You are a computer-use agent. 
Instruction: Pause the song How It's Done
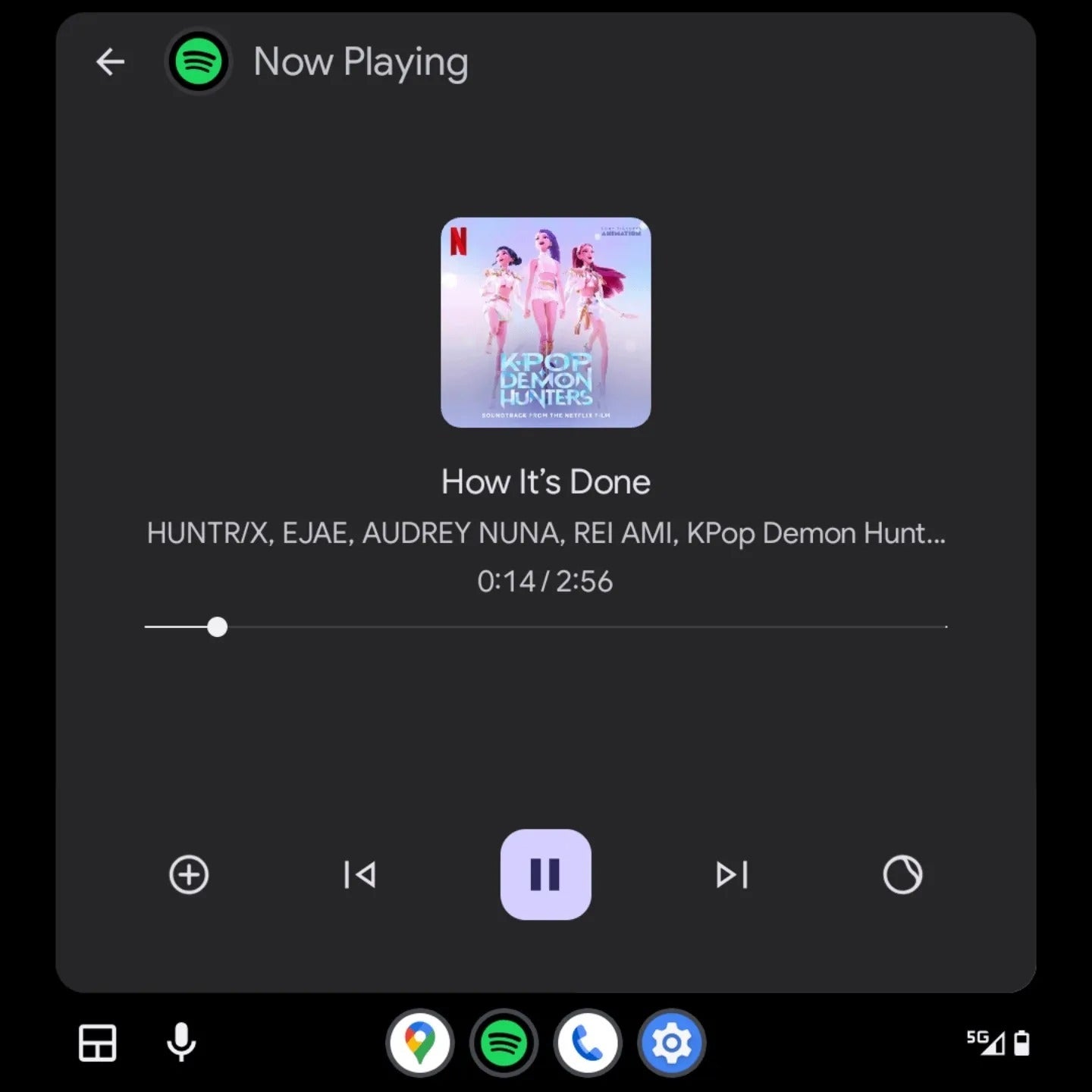pos(545,874)
